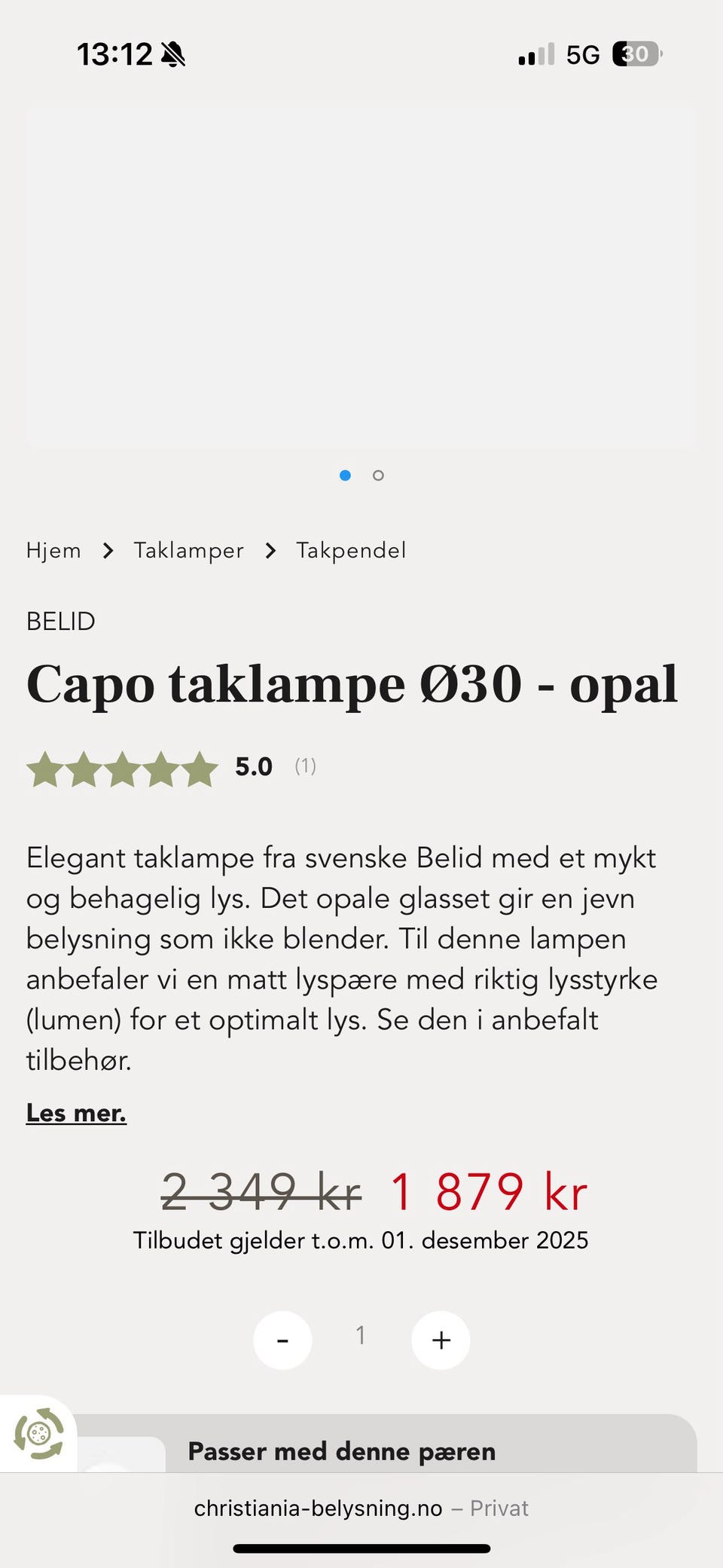Increase quantity with the plus button

coord(441,1340)
